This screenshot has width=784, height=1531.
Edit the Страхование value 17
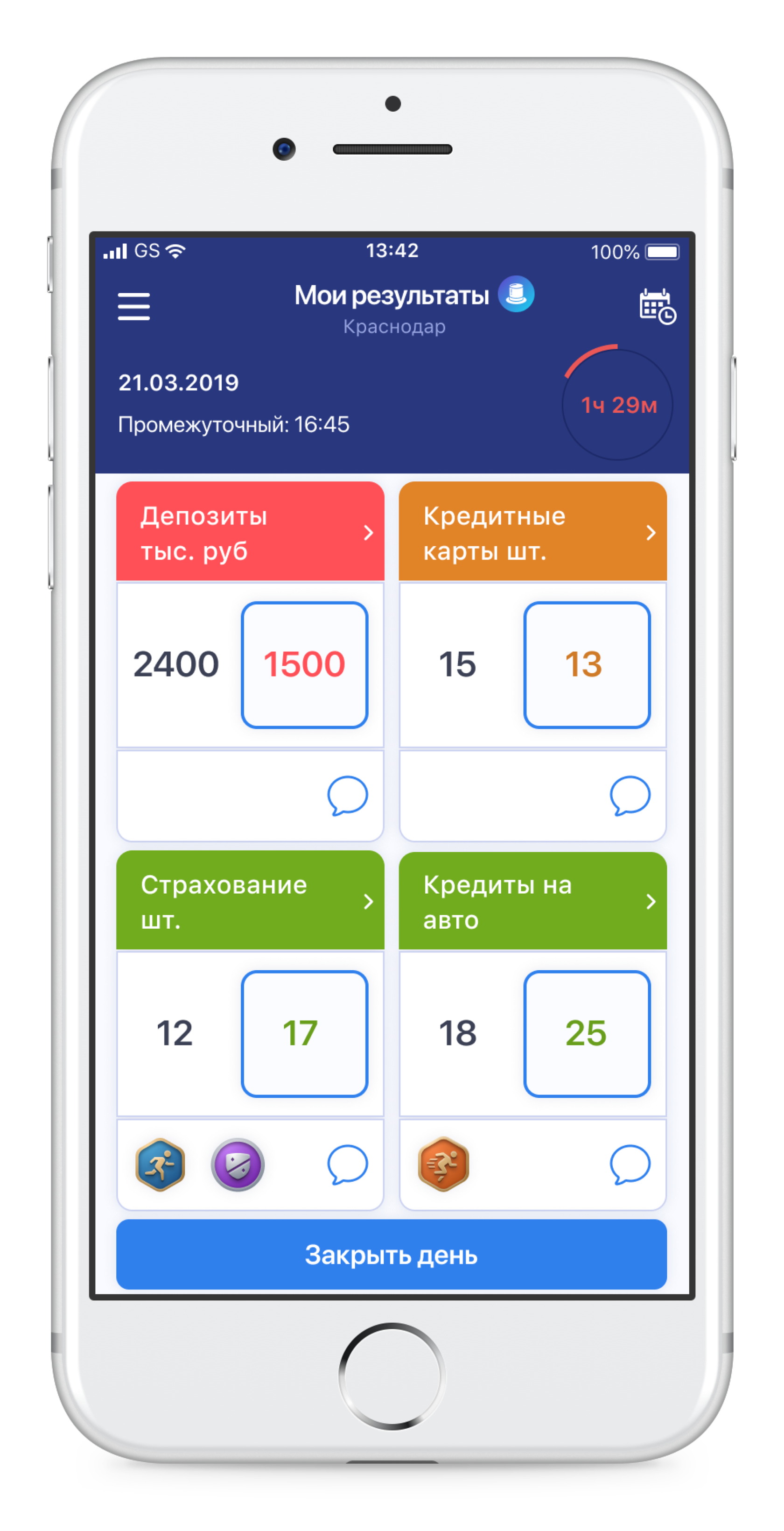(304, 1034)
